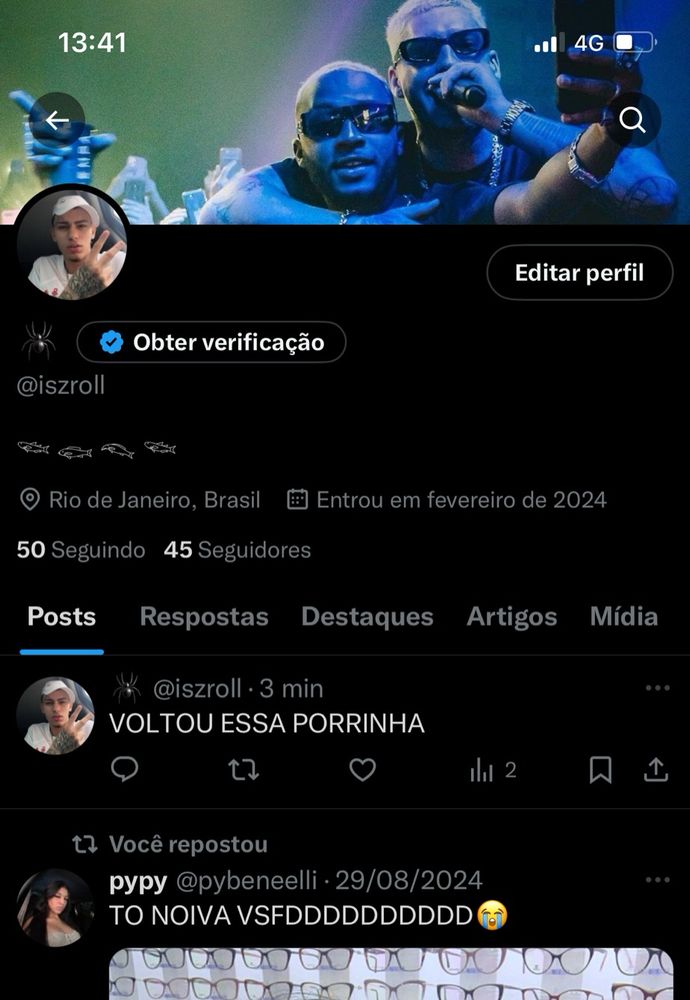
Task: Tap Obter verificação button
Action: 212,342
